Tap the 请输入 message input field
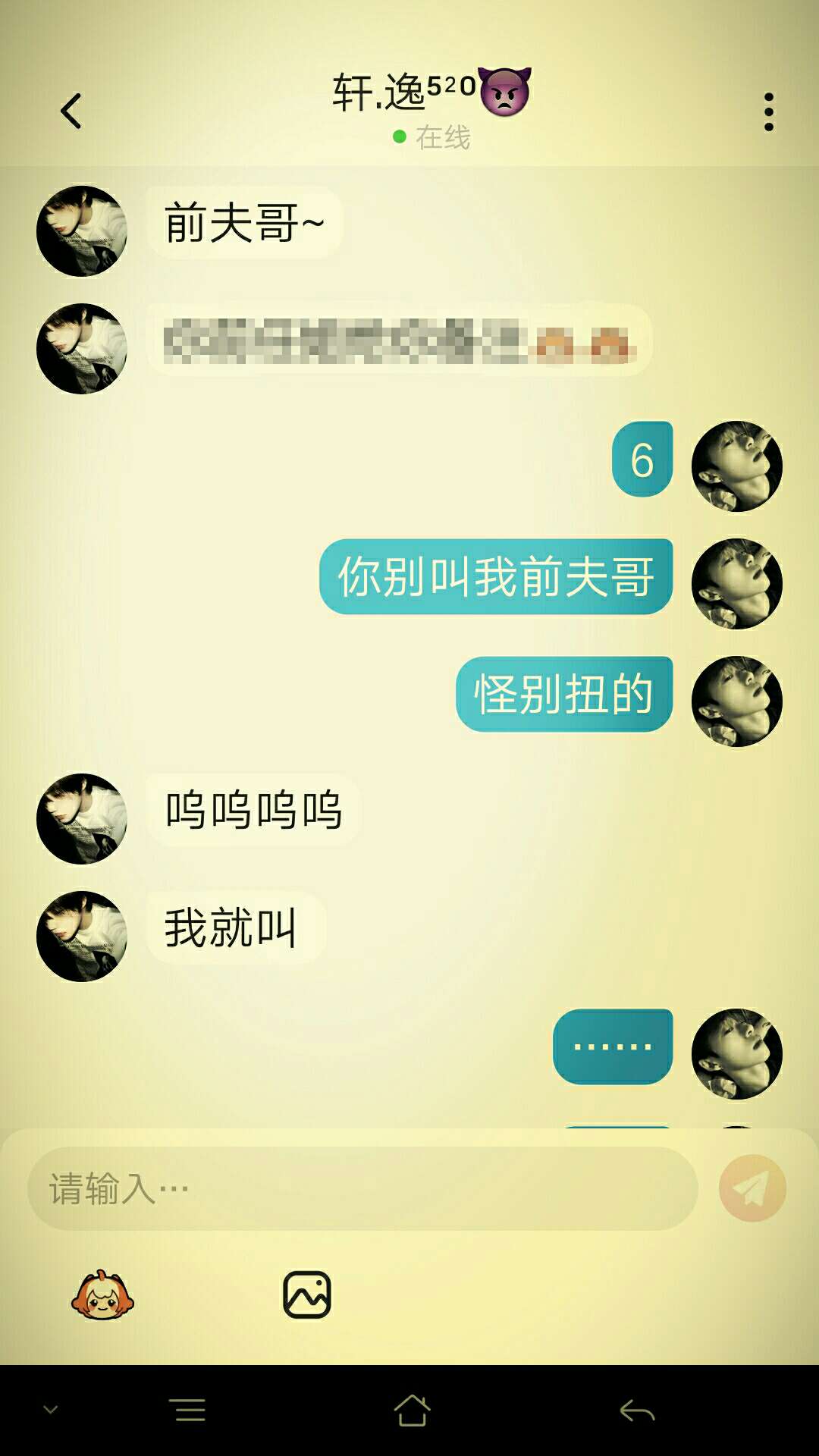Viewport: 819px width, 1456px height. point(362,1188)
